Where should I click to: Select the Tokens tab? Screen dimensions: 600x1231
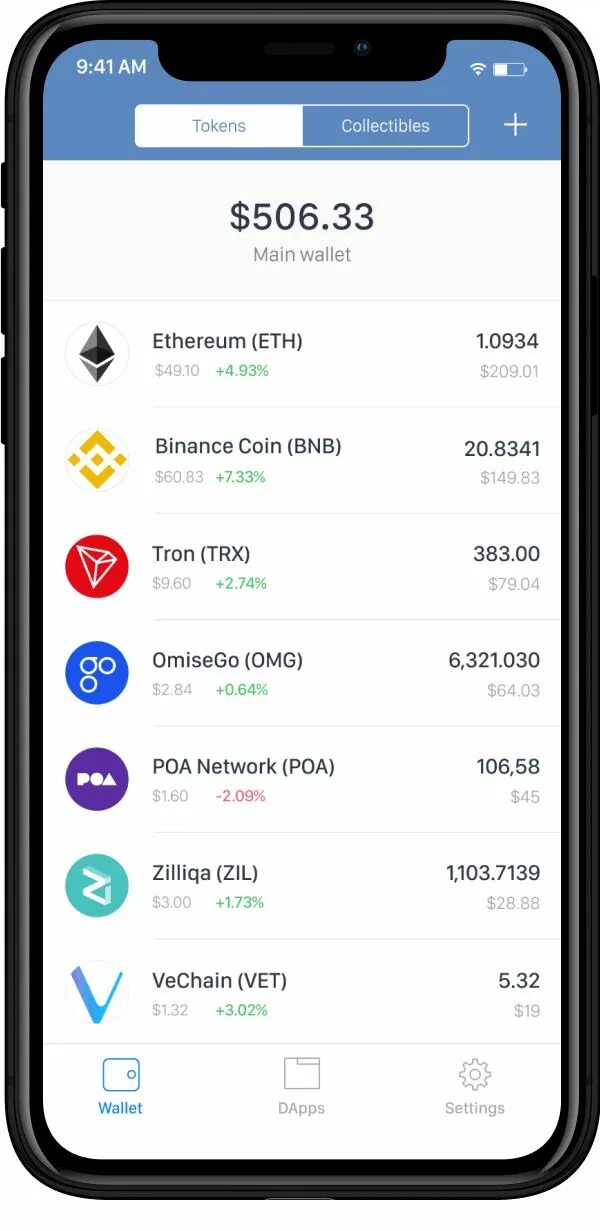[x=219, y=126]
